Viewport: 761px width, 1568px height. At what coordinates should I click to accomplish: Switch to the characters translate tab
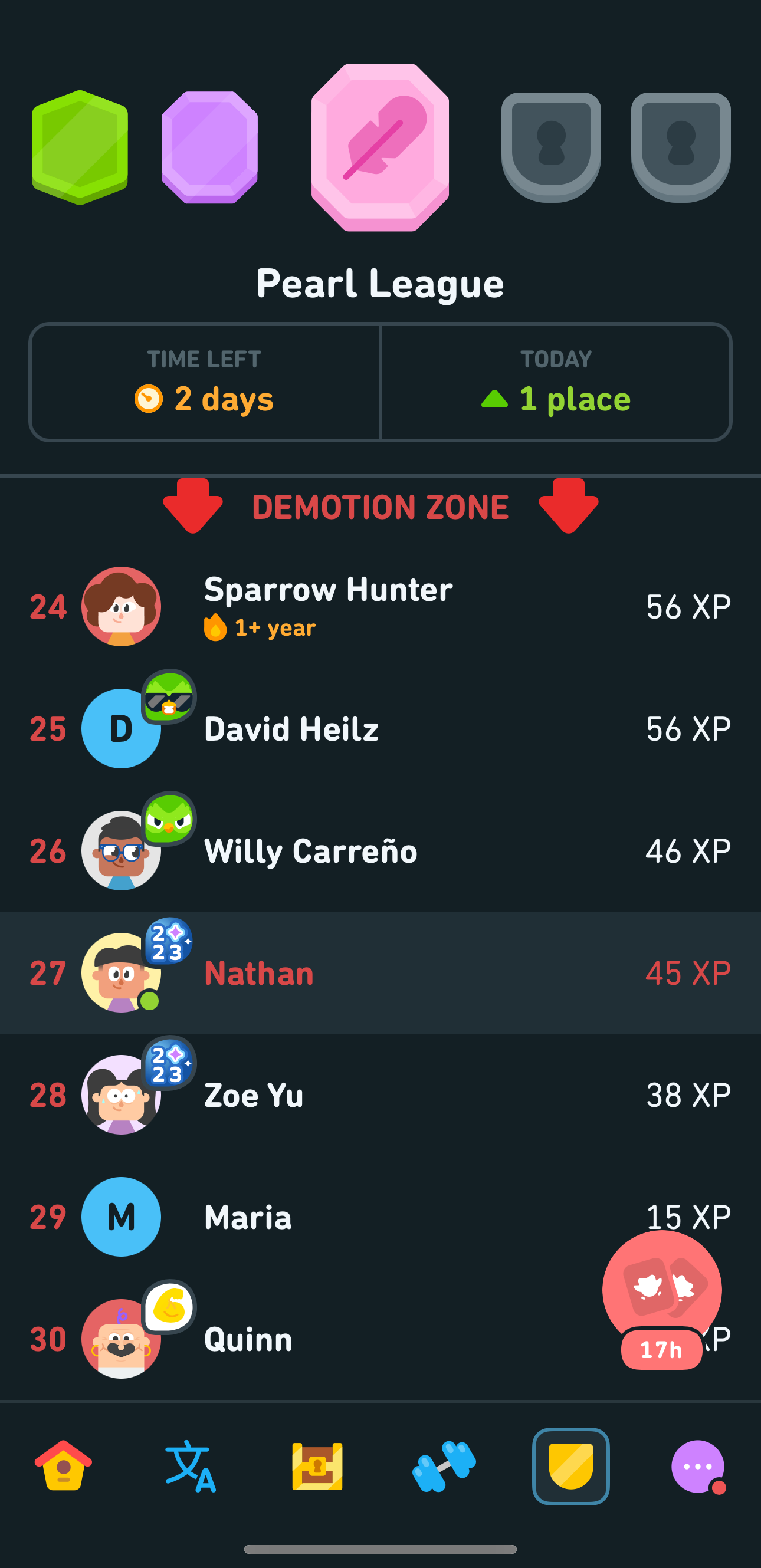coord(191,1466)
